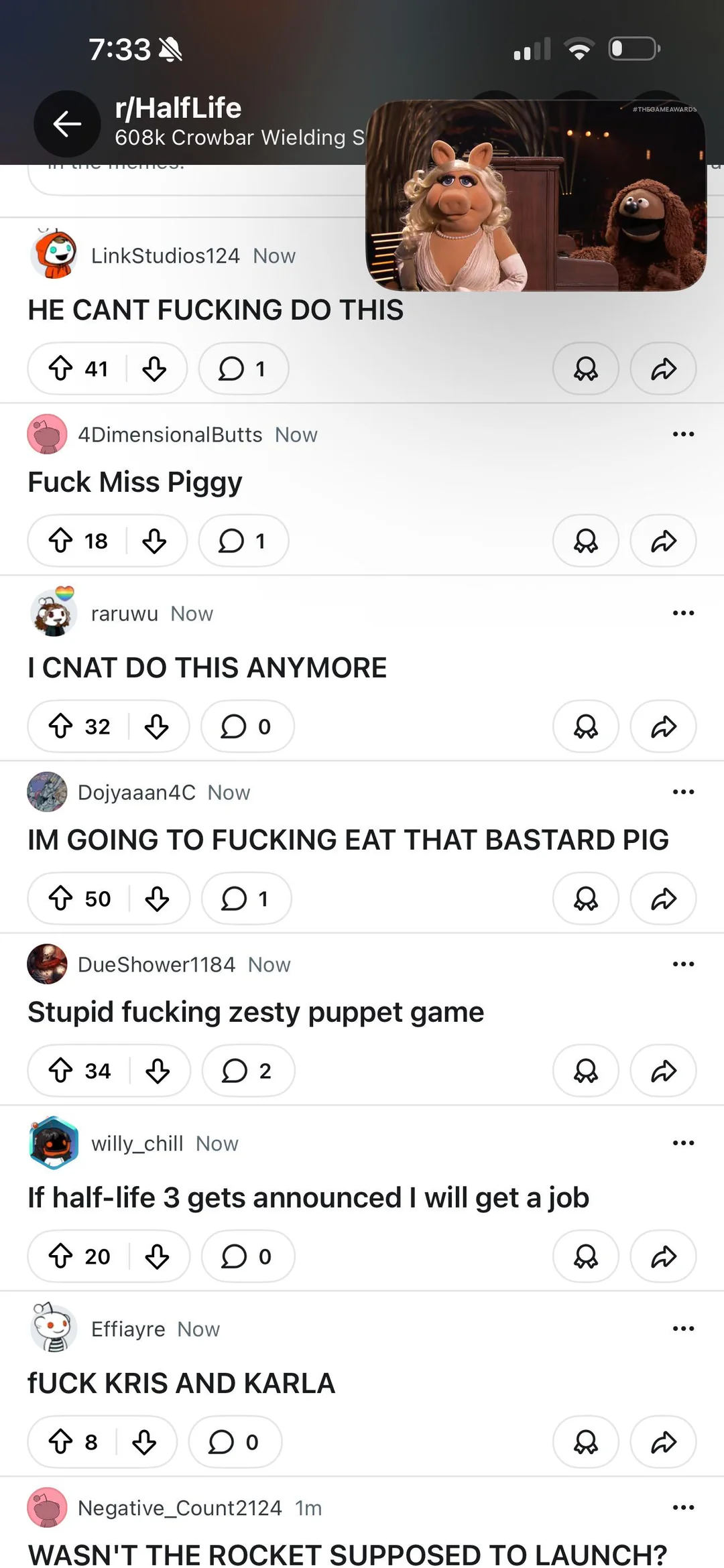
Task: View the 2 replies to DueShower1184
Action: click(247, 1071)
